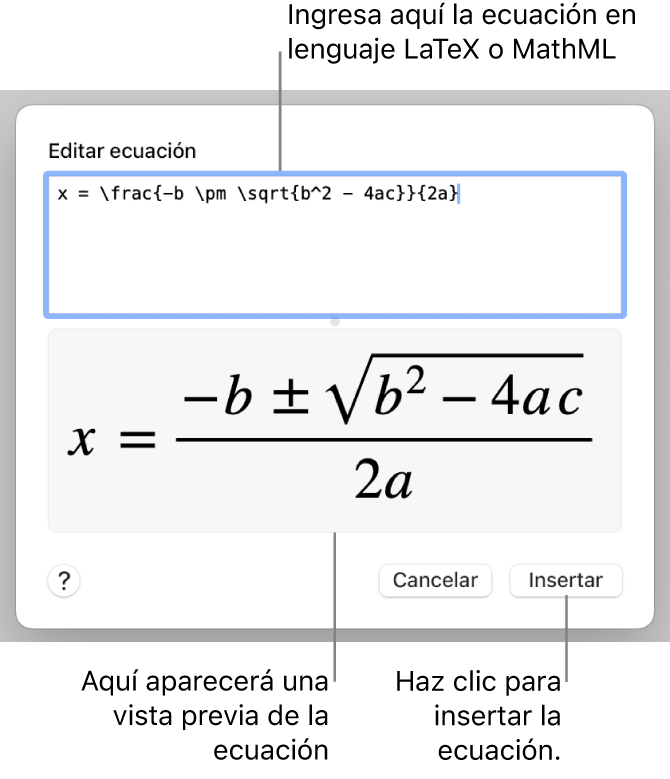
Task: Open the help question mark button
Action: click(x=65, y=581)
